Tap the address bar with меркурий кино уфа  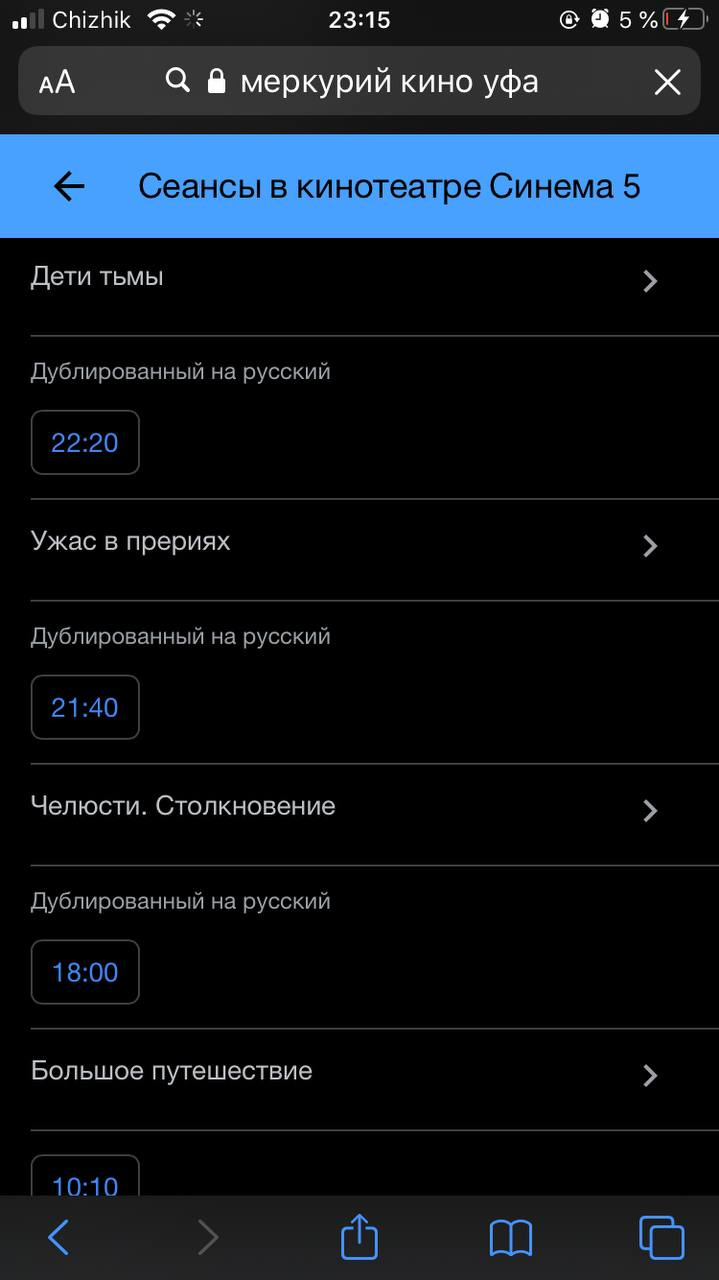click(360, 81)
